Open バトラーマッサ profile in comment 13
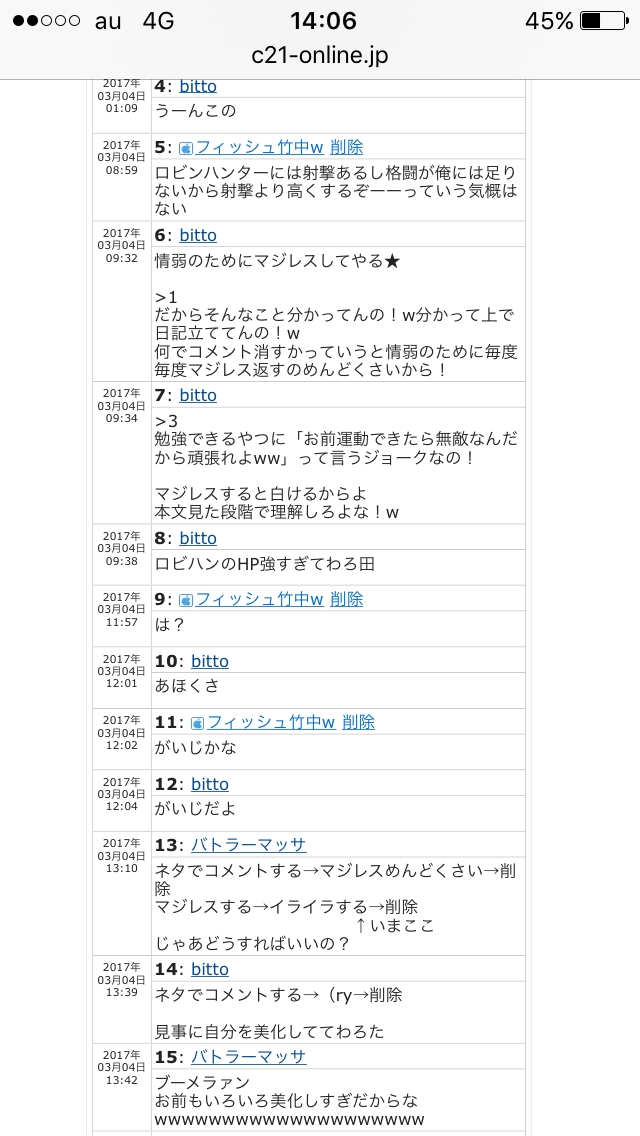Screen dimensions: 640x1136 pos(249,845)
